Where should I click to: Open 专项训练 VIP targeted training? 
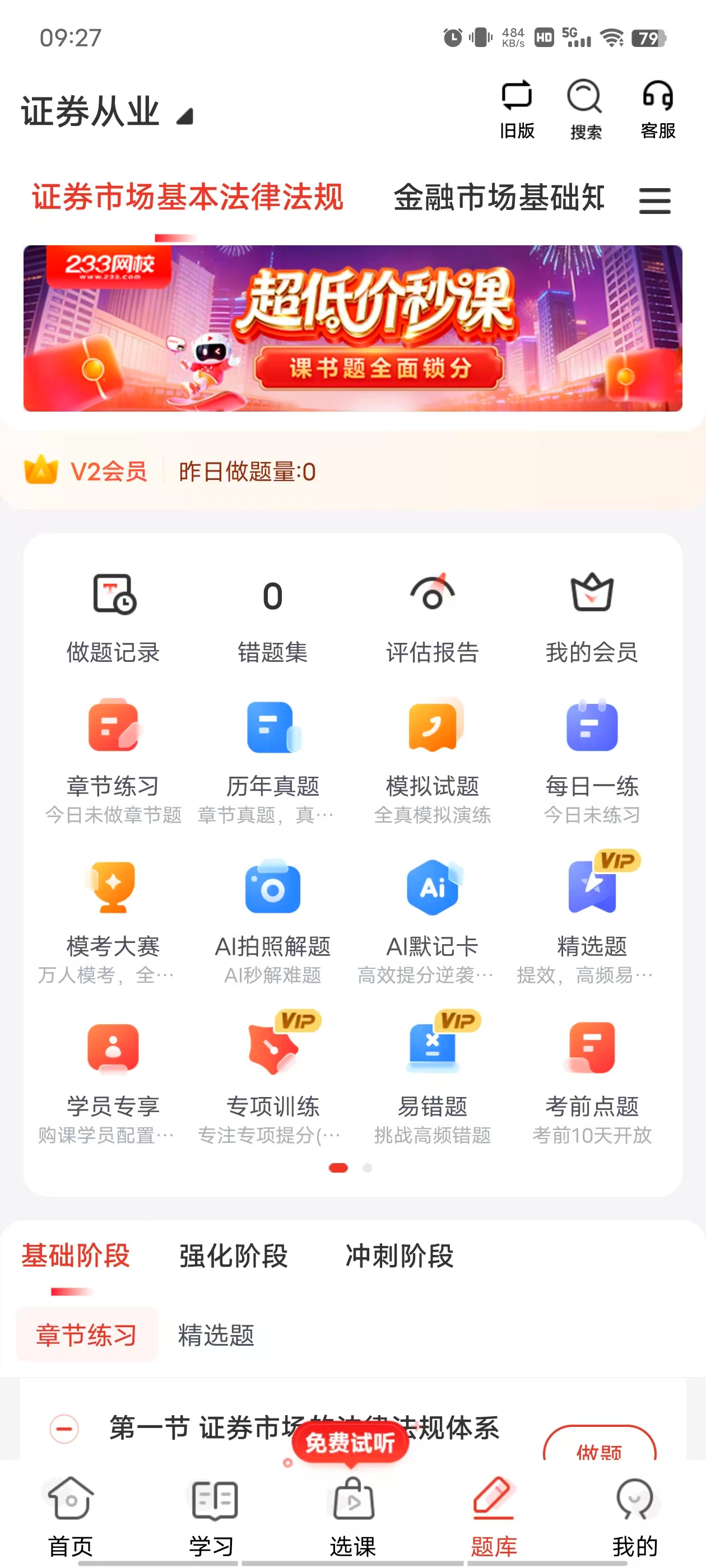pyautogui.click(x=272, y=1077)
